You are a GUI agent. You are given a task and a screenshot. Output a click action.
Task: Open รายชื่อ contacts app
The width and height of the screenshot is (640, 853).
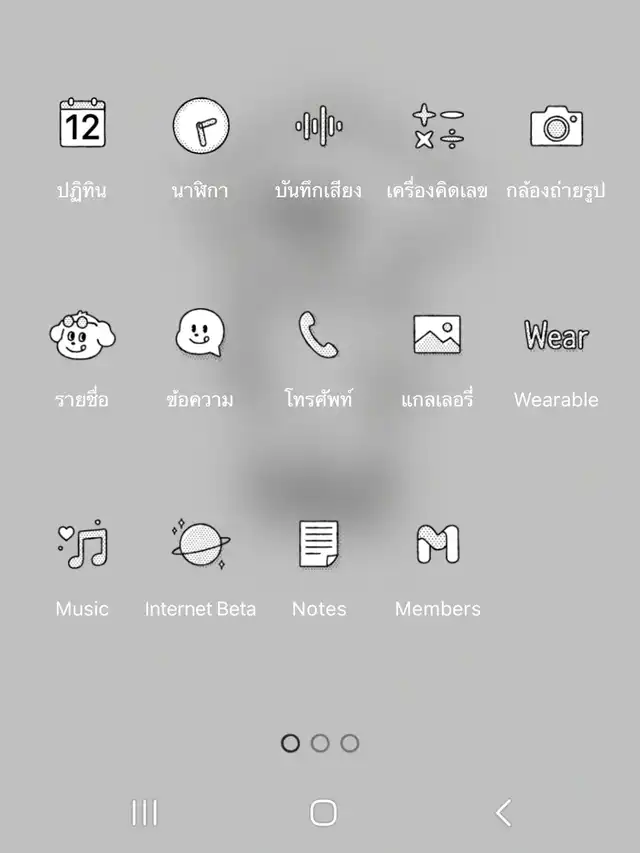point(82,335)
